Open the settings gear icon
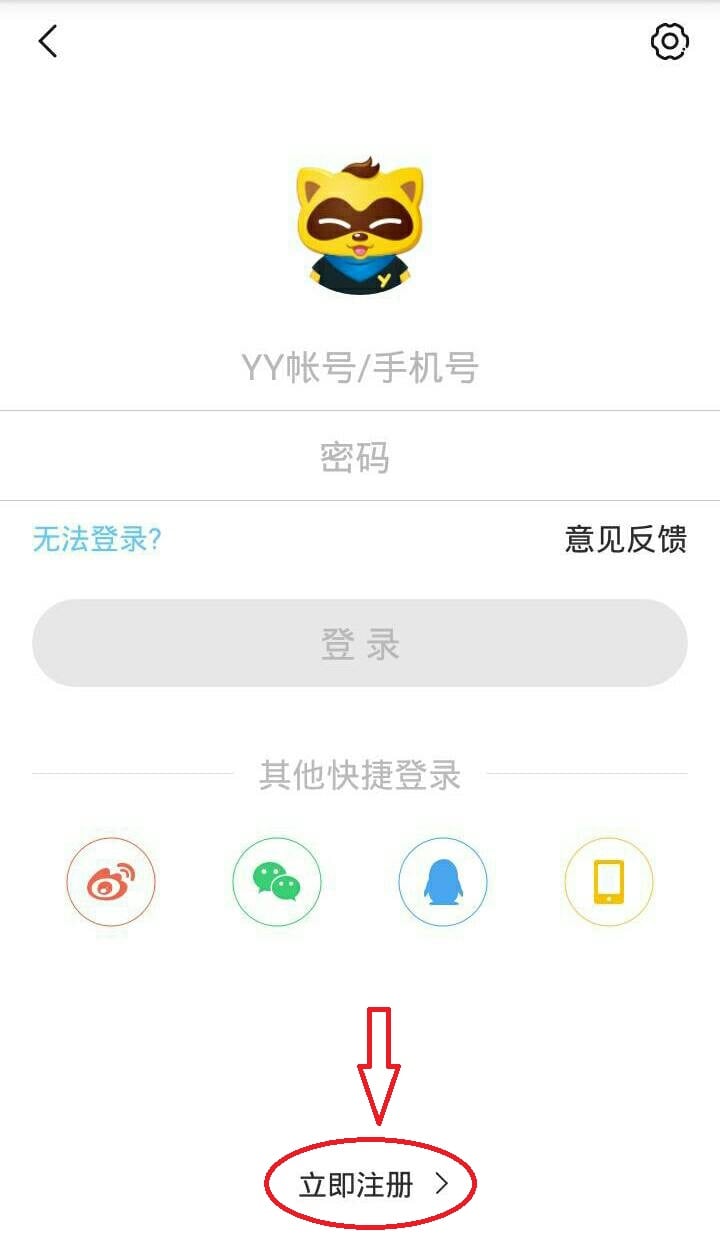Screen dimensions: 720x1242 669,41
